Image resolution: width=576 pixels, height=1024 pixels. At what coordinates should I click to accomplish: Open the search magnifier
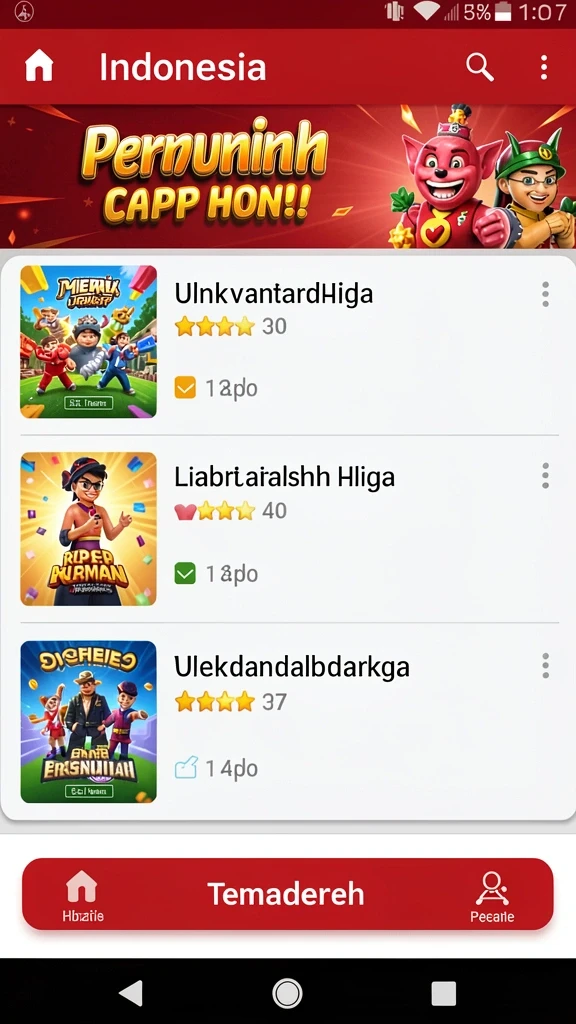click(x=480, y=67)
